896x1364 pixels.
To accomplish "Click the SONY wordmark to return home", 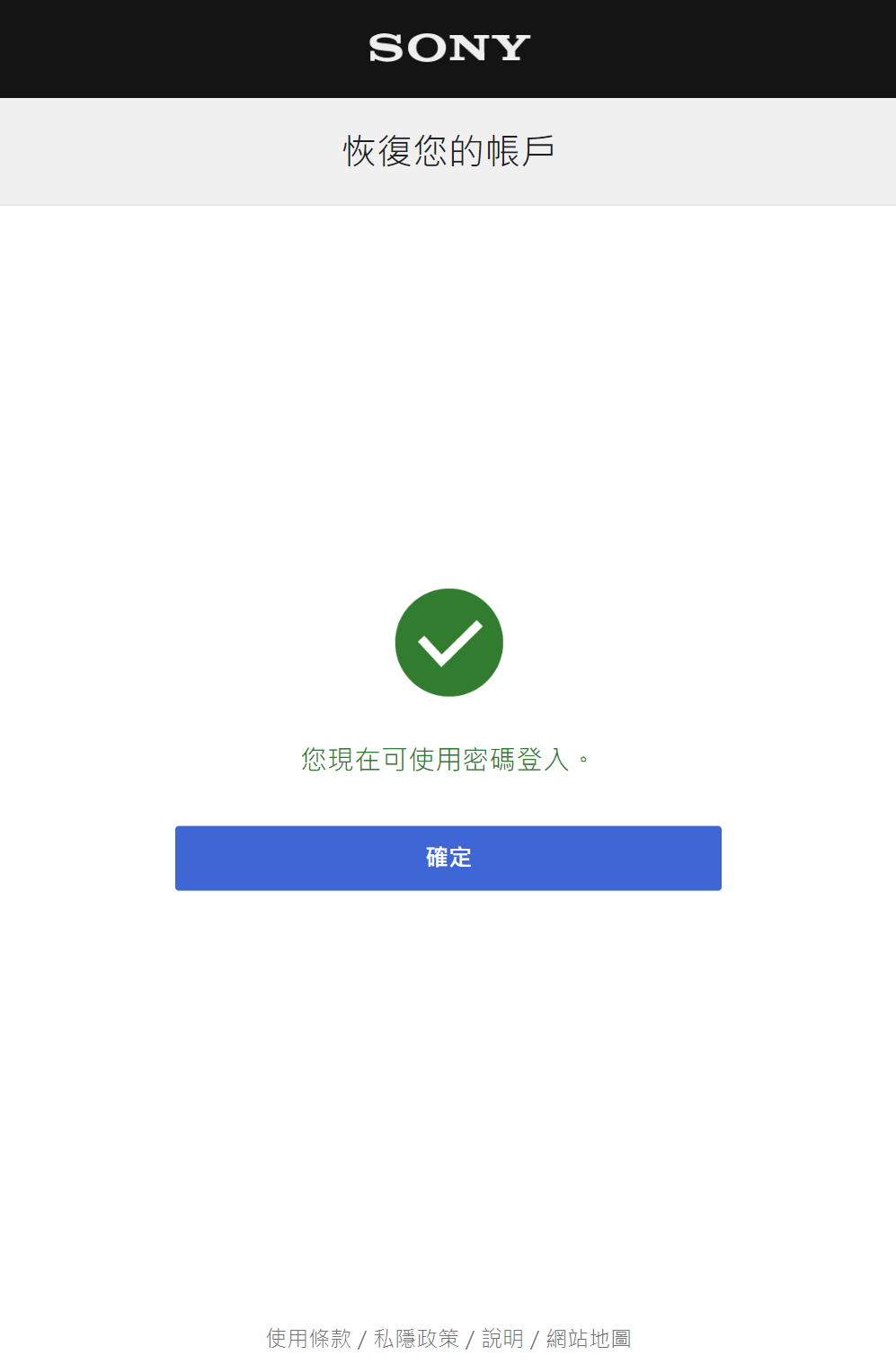I will point(448,47).
